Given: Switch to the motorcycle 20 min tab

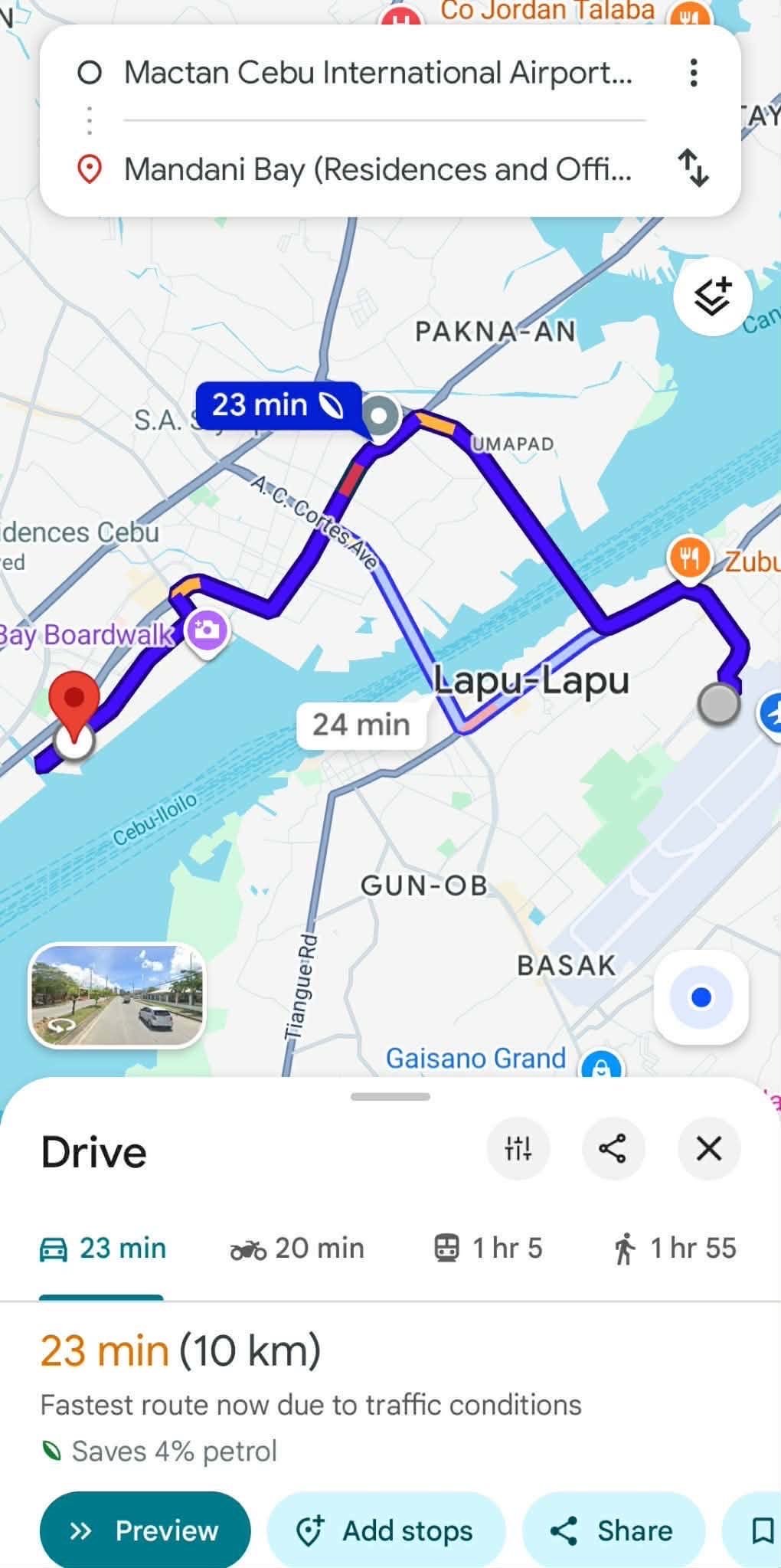Looking at the screenshot, I should click(297, 1249).
